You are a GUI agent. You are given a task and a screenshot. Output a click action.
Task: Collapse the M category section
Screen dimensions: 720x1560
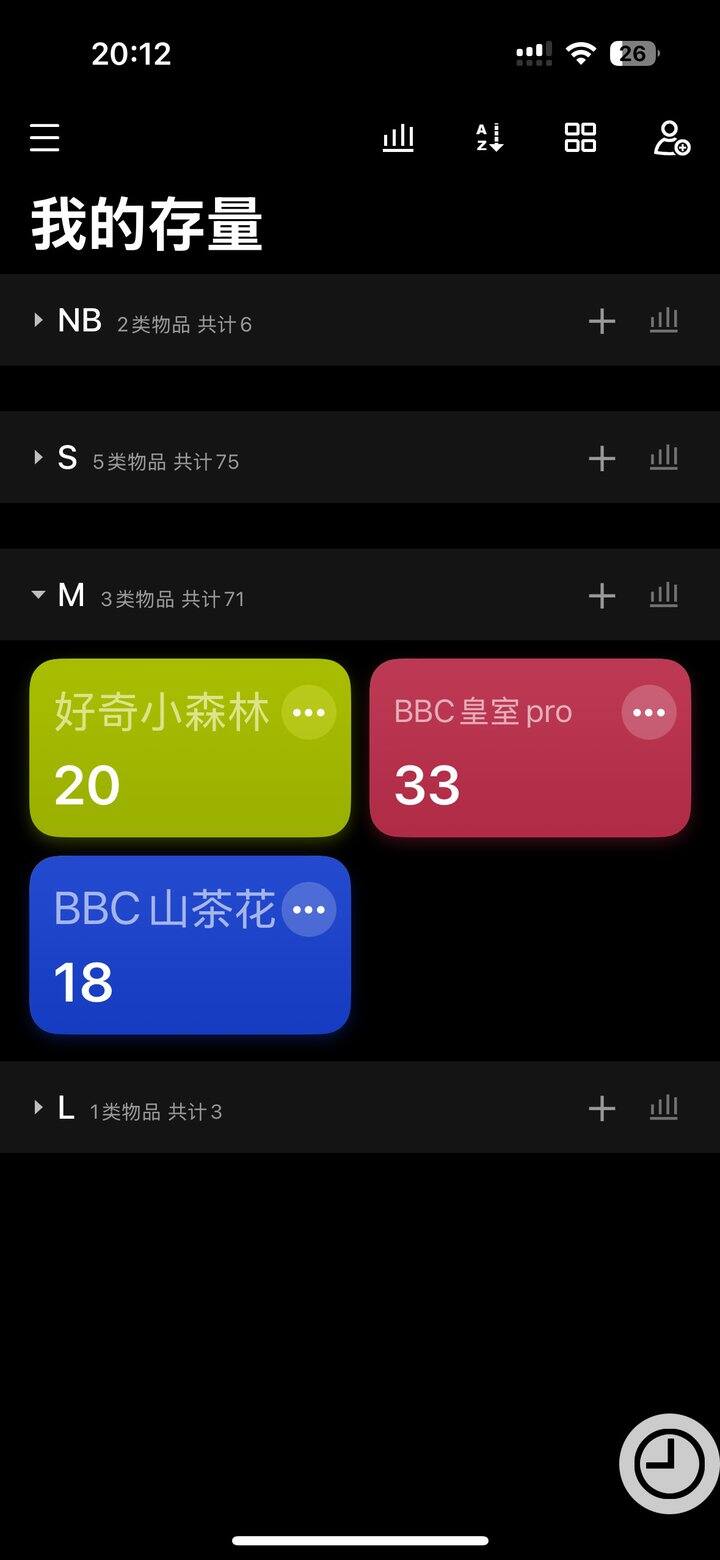click(38, 594)
